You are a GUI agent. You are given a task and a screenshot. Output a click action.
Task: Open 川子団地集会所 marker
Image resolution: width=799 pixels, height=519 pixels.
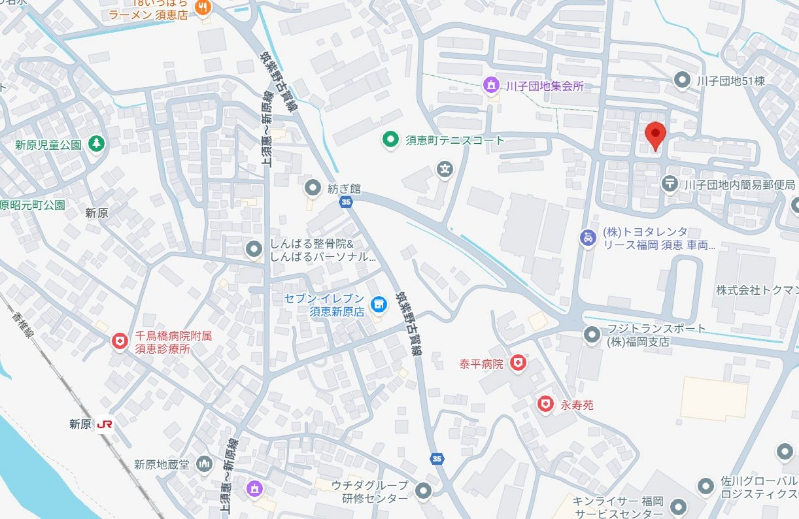tap(491, 86)
